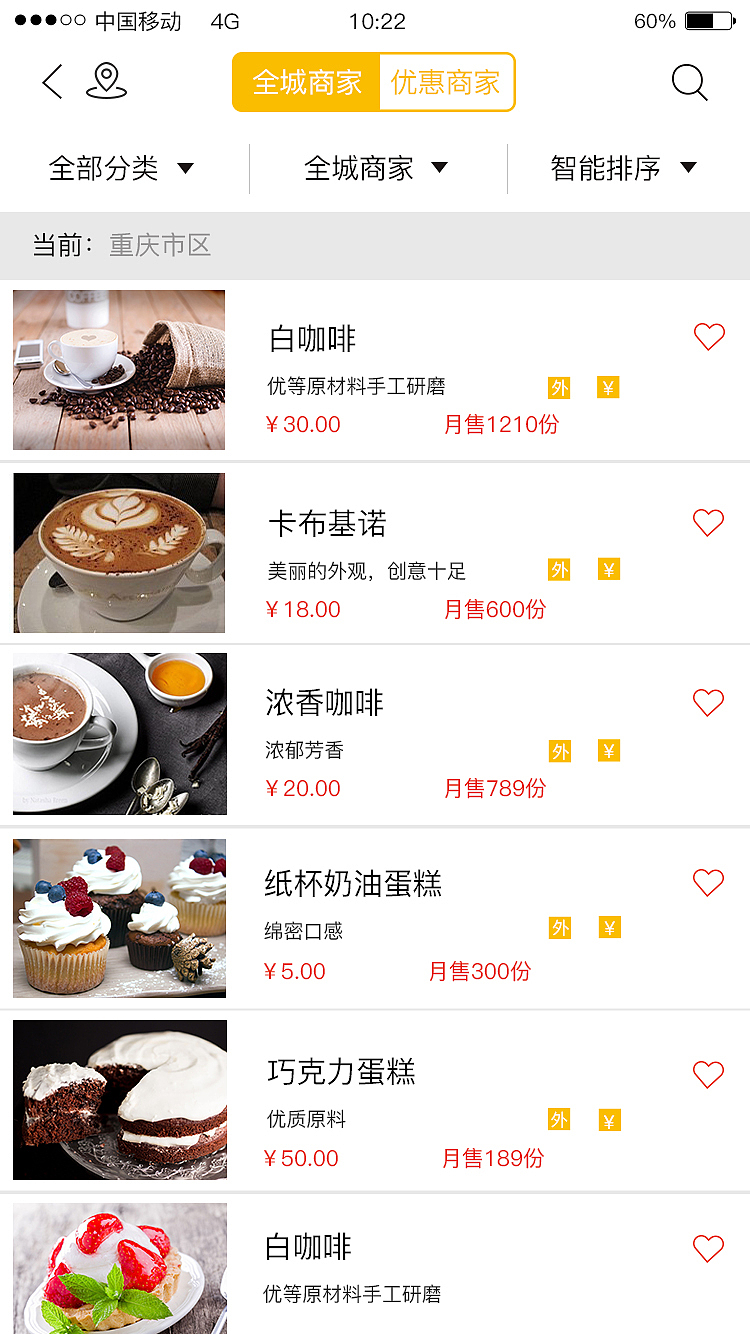Open the 浓香咖啡 item details

[x=322, y=702]
